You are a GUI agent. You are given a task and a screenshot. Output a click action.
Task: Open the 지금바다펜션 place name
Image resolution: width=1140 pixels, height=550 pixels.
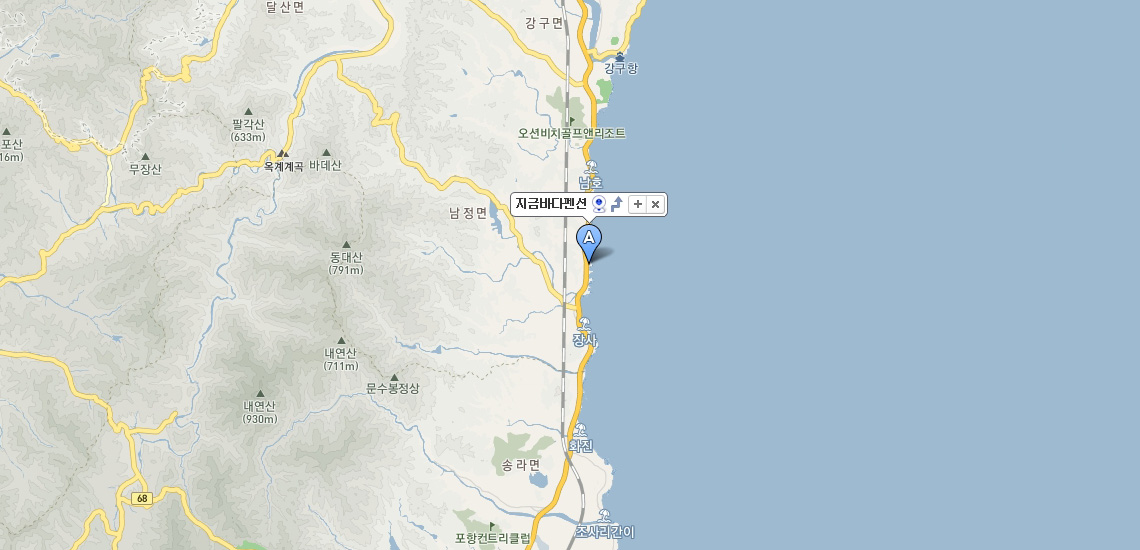[x=550, y=204]
